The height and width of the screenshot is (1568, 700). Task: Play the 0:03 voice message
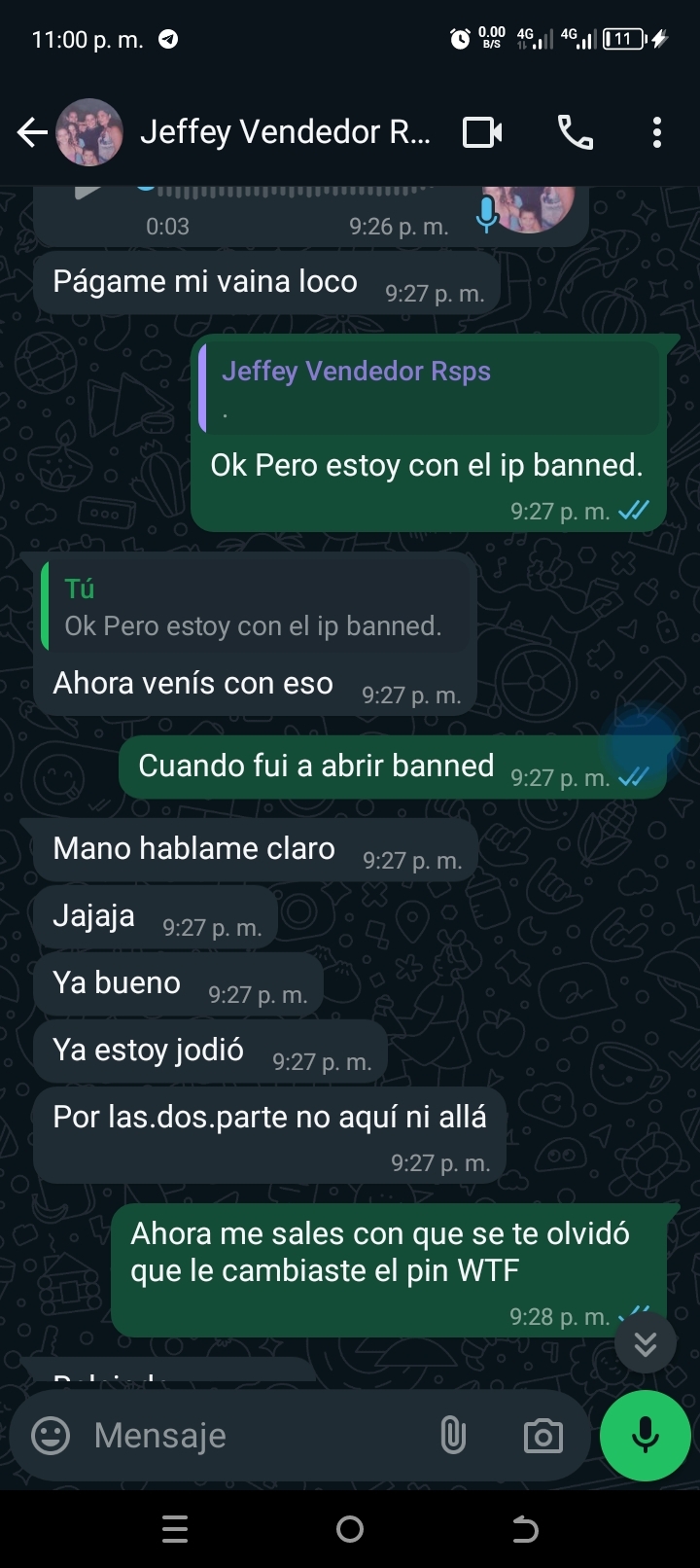(x=87, y=192)
